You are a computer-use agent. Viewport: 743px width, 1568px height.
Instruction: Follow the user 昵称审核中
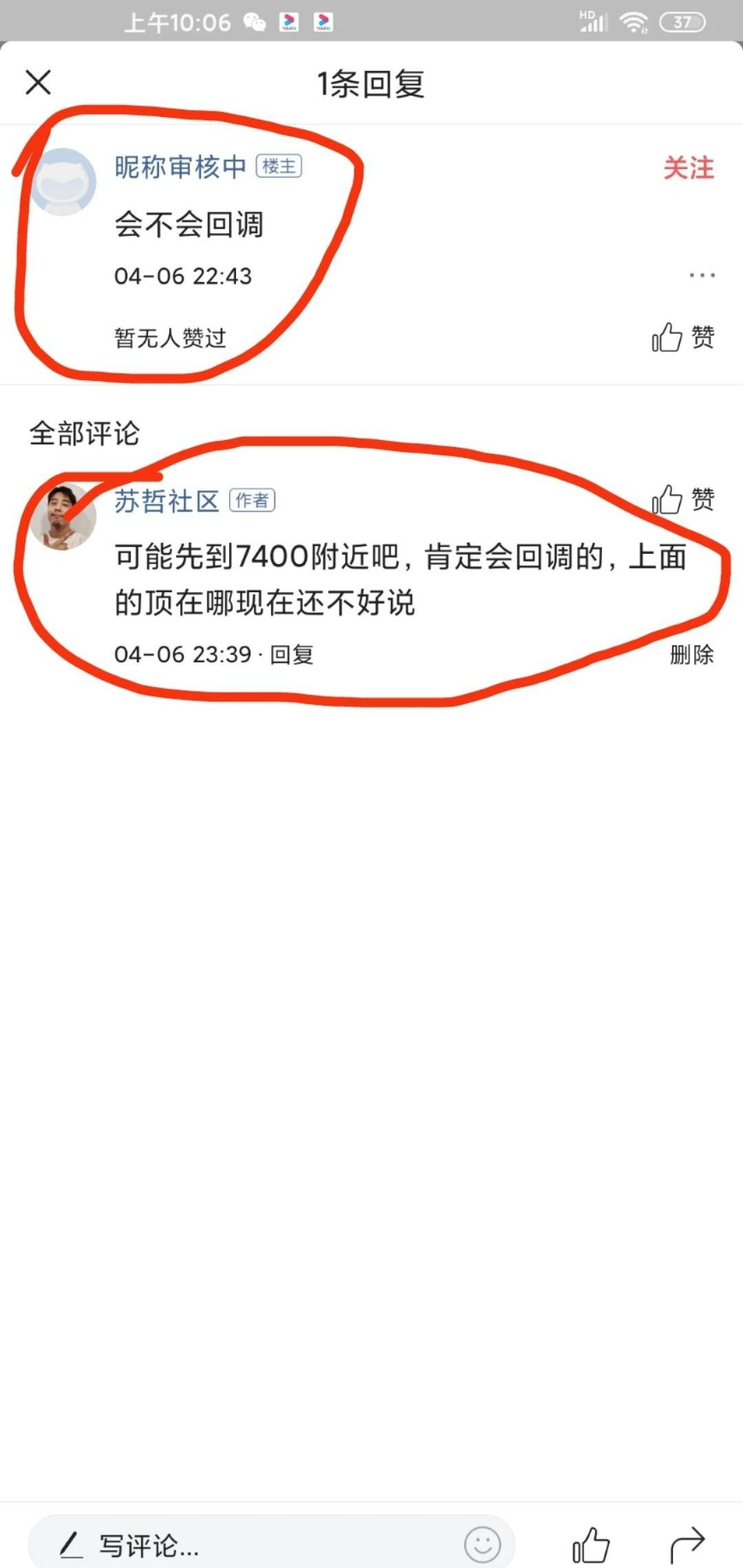pos(689,168)
